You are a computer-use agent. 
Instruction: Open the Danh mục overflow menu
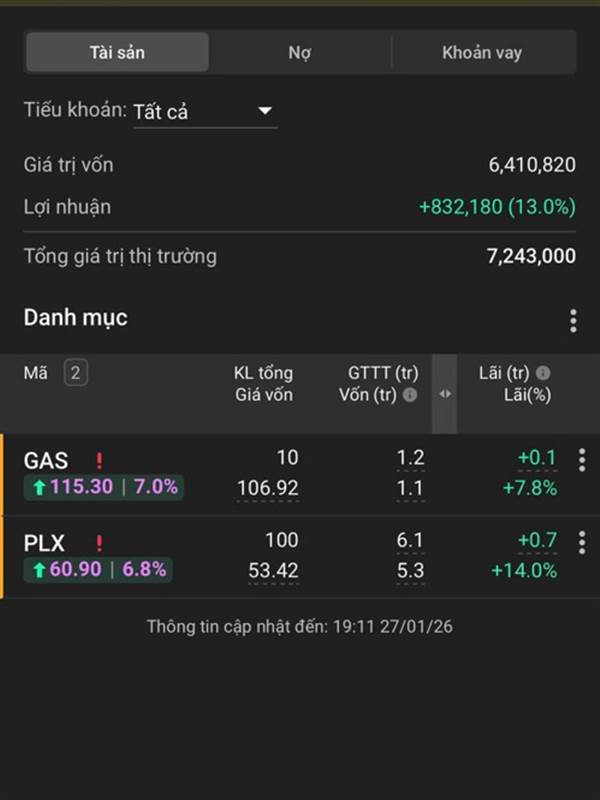pos(573,321)
